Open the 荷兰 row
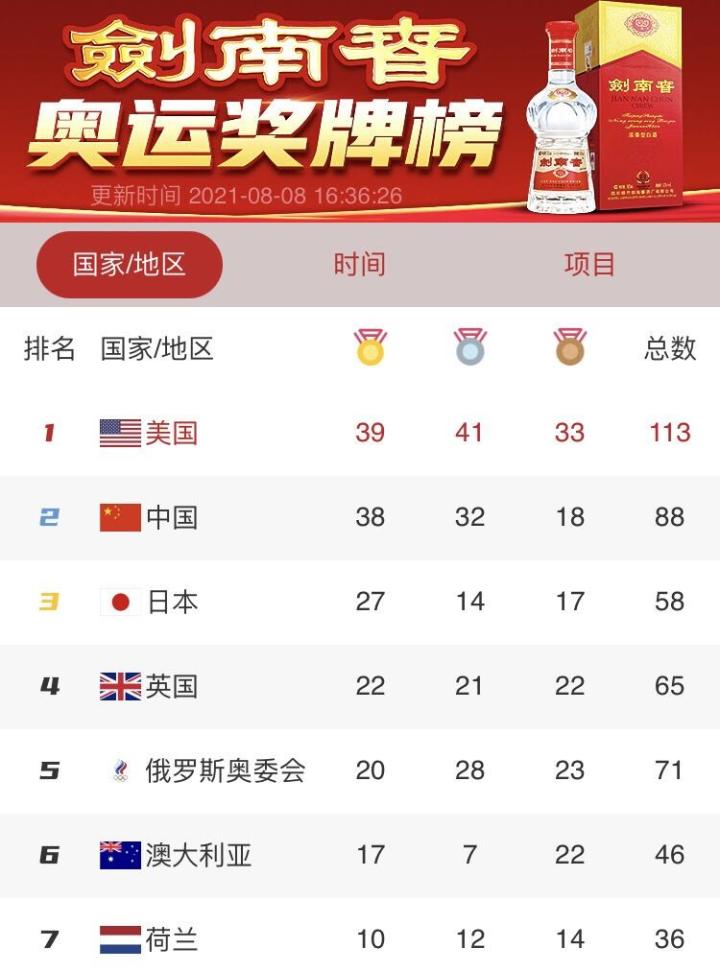The image size is (720, 971). pyautogui.click(x=360, y=934)
